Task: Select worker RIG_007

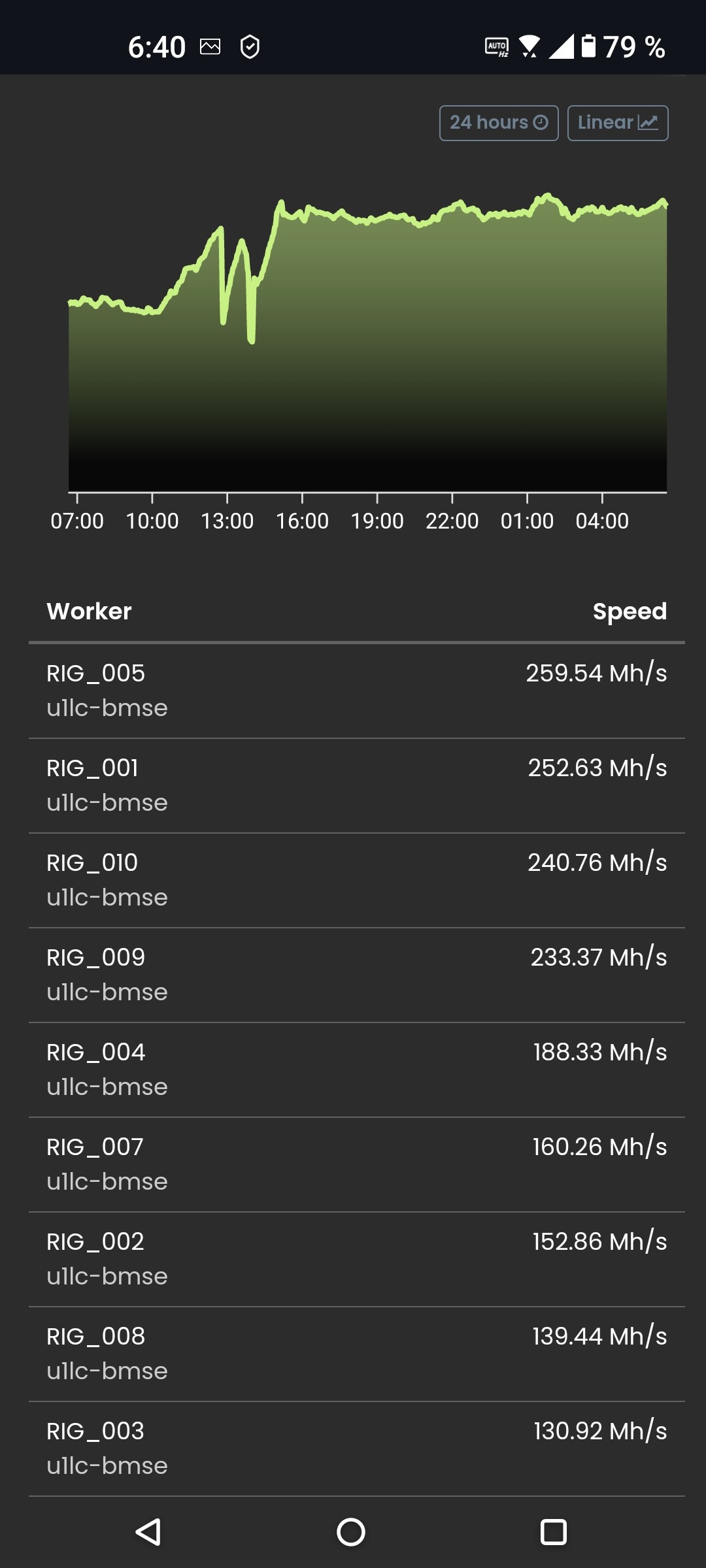Action: (x=357, y=1165)
